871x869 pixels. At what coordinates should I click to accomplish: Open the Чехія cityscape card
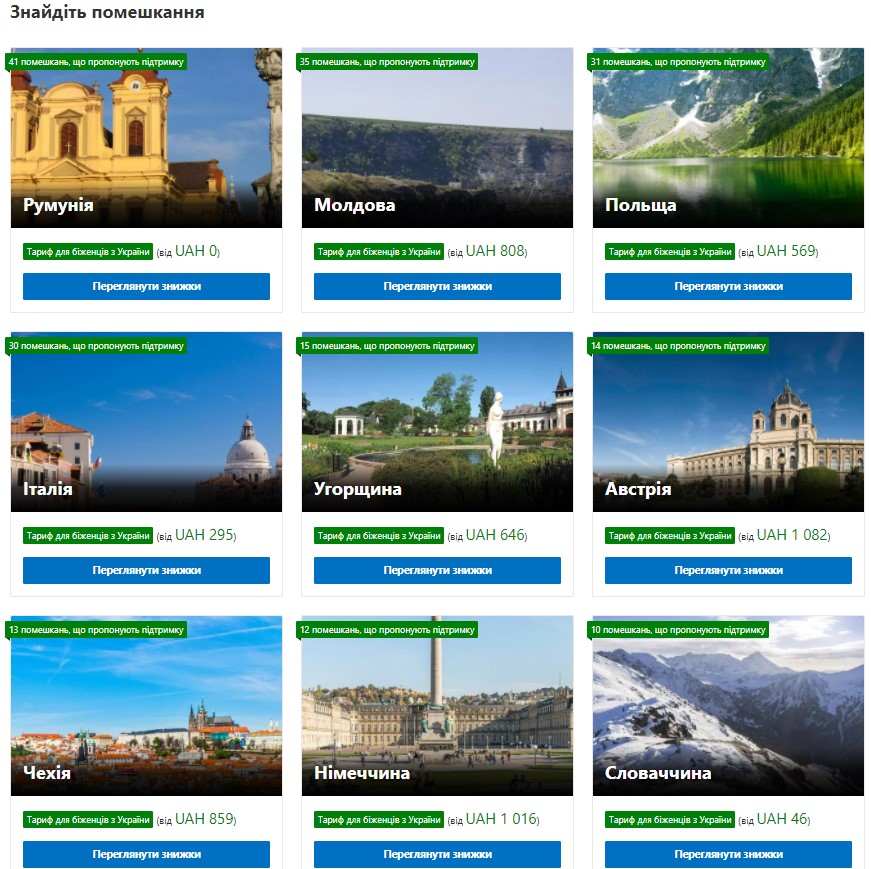tap(146, 706)
